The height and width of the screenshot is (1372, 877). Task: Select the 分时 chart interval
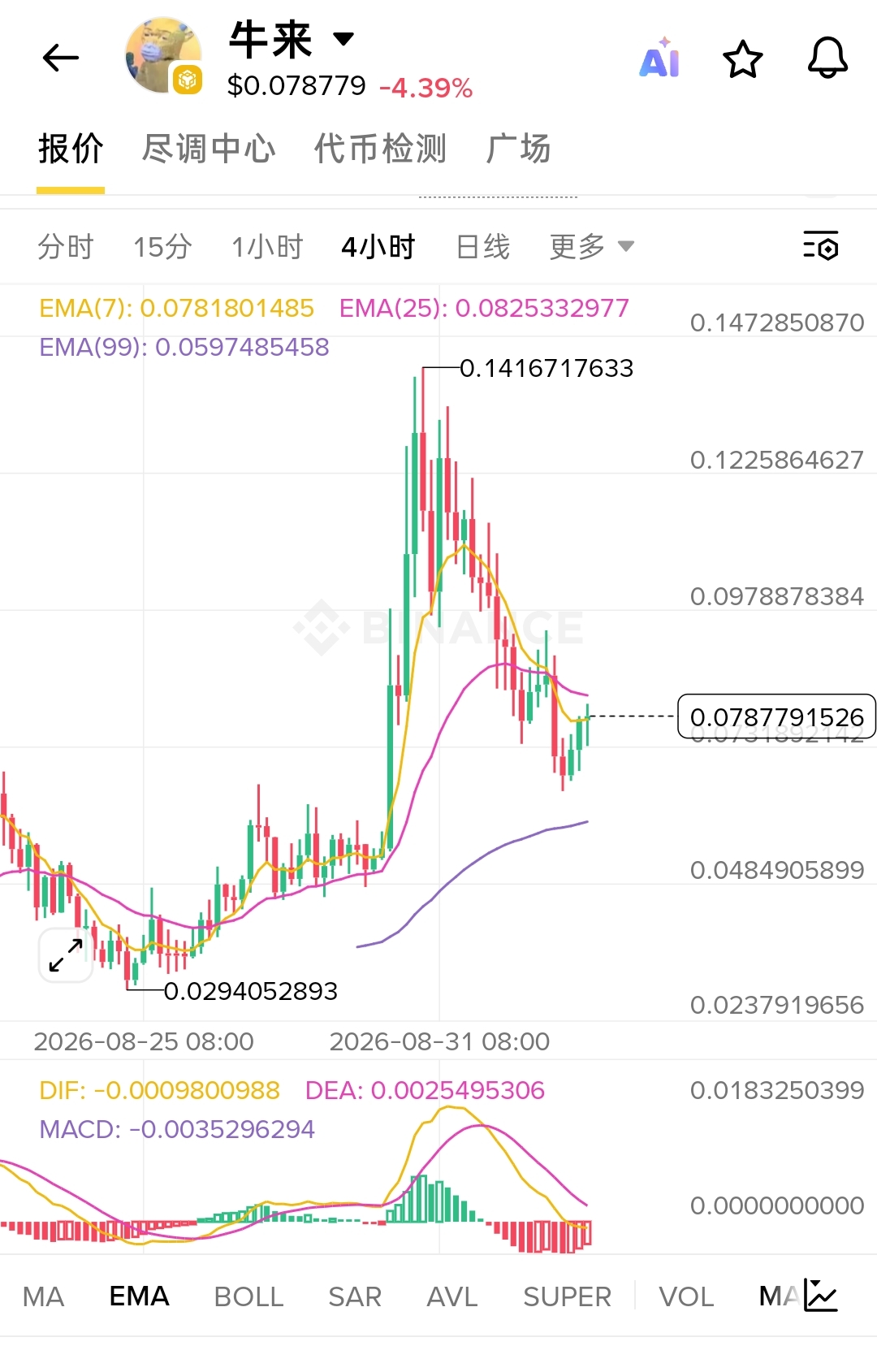[x=66, y=246]
